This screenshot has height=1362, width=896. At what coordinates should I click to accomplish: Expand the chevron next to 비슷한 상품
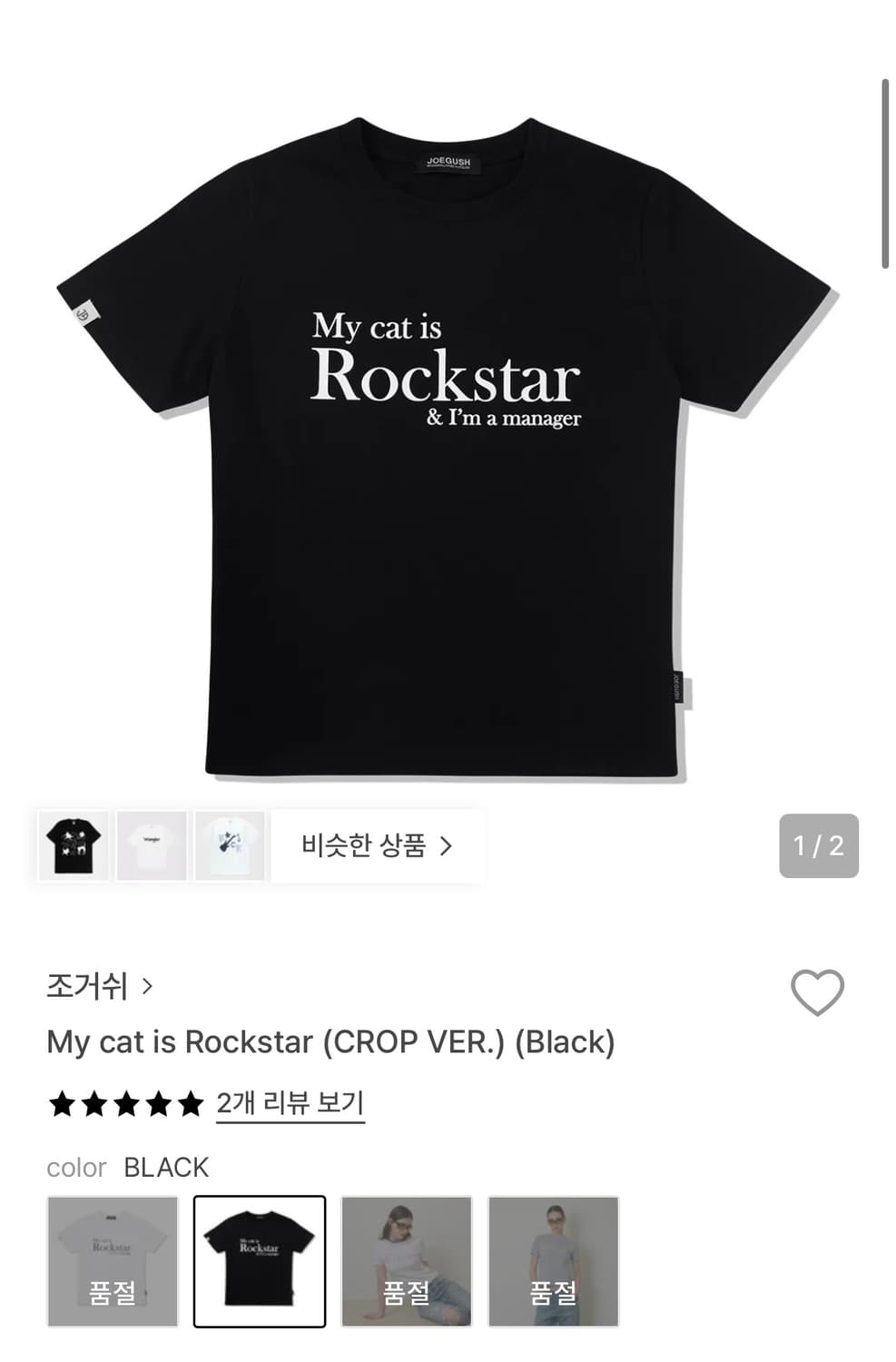tap(447, 845)
